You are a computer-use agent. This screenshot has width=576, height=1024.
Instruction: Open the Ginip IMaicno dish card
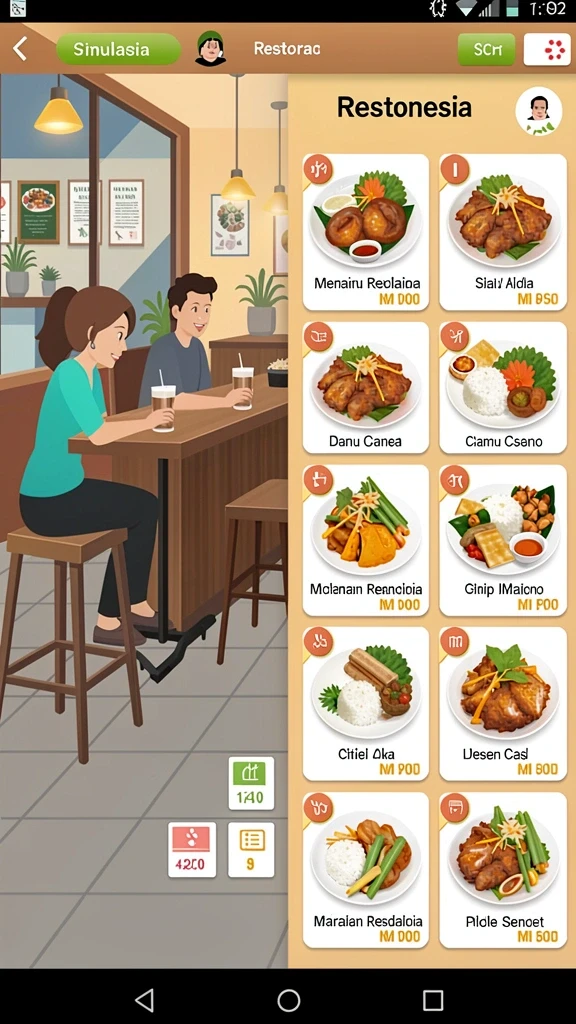tap(503, 540)
